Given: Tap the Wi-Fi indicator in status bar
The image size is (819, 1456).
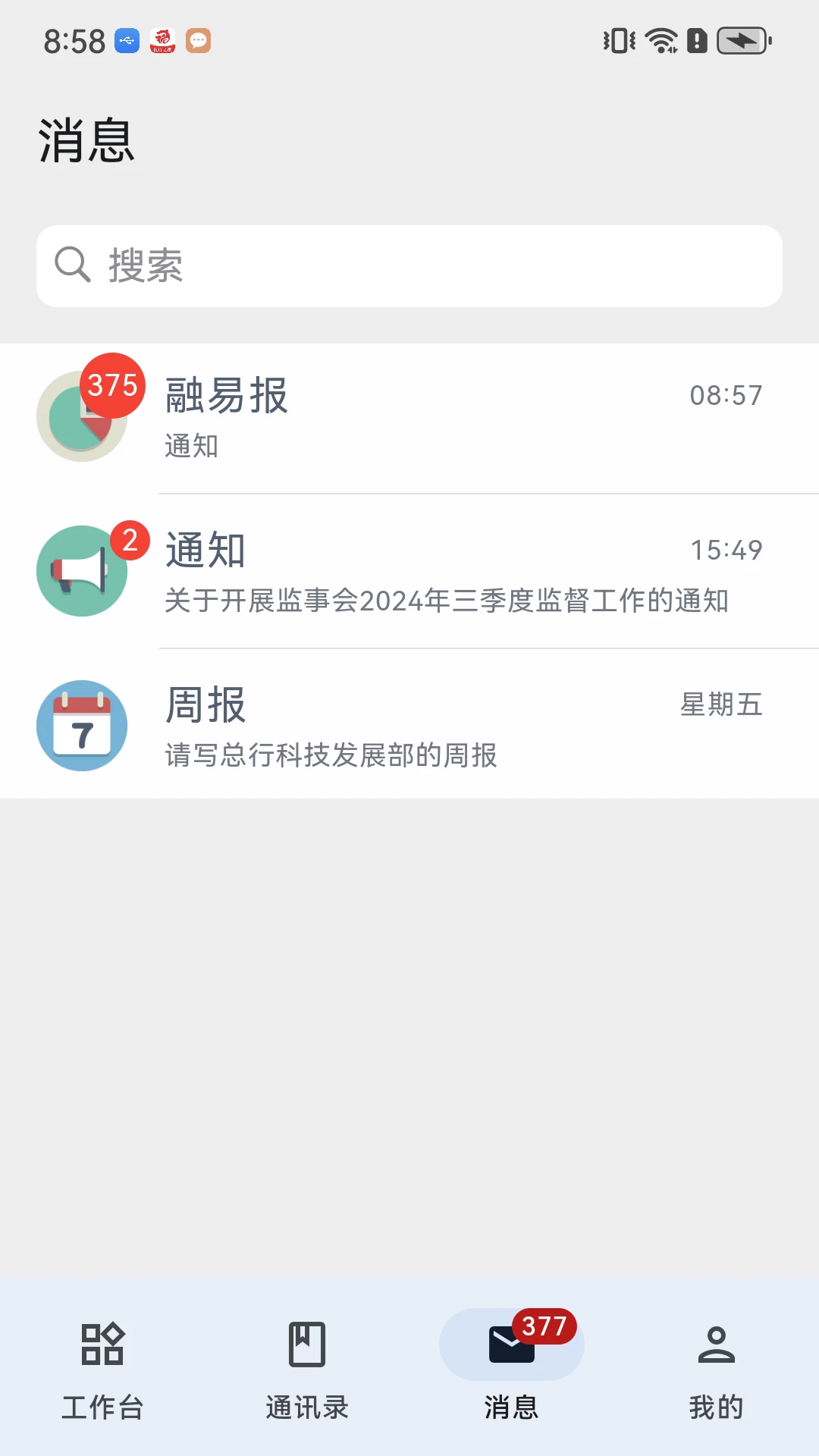Looking at the screenshot, I should pyautogui.click(x=661, y=42).
